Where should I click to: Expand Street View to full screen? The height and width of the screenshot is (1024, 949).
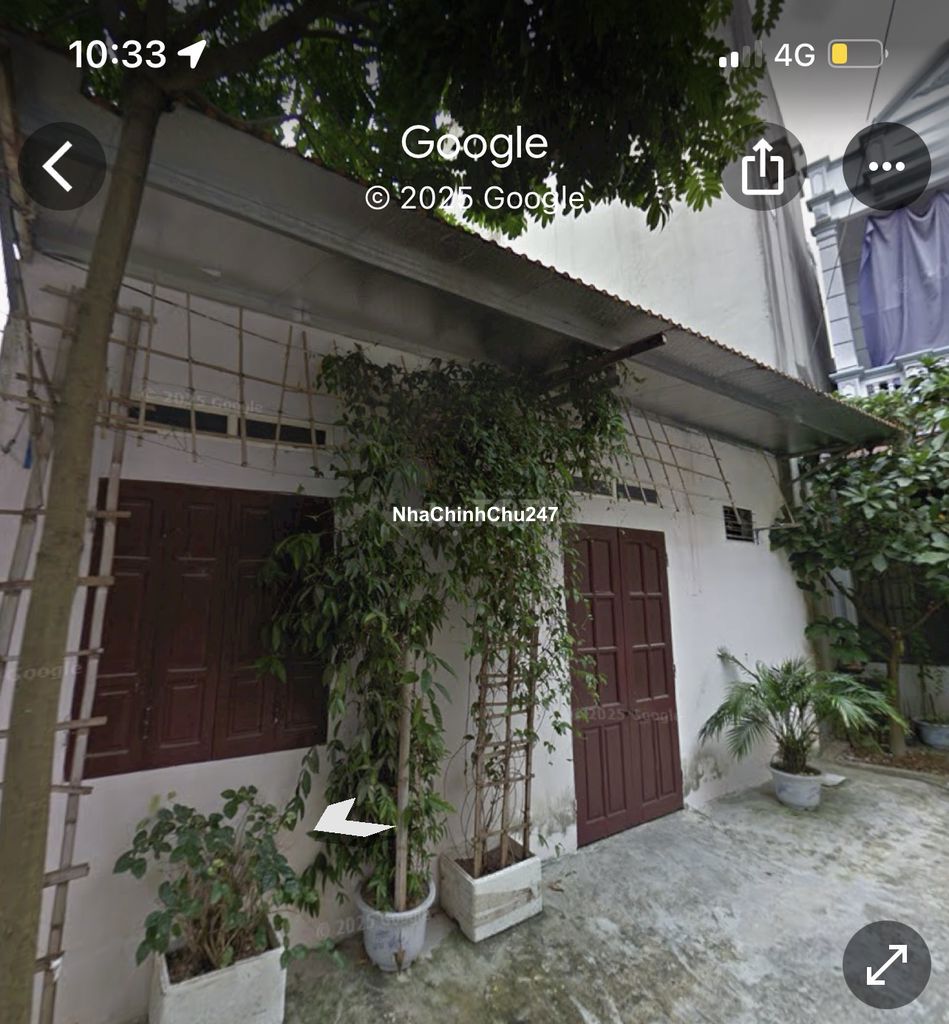(886, 964)
